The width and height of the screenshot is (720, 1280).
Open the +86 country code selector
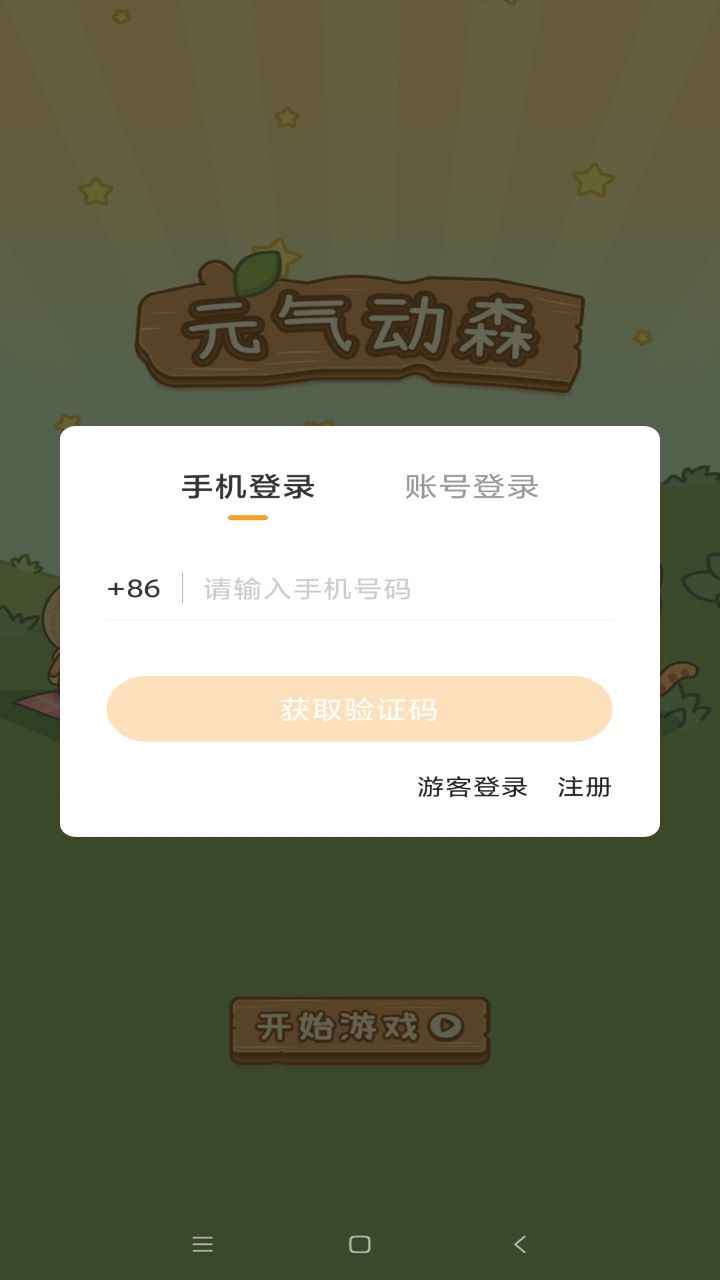134,589
